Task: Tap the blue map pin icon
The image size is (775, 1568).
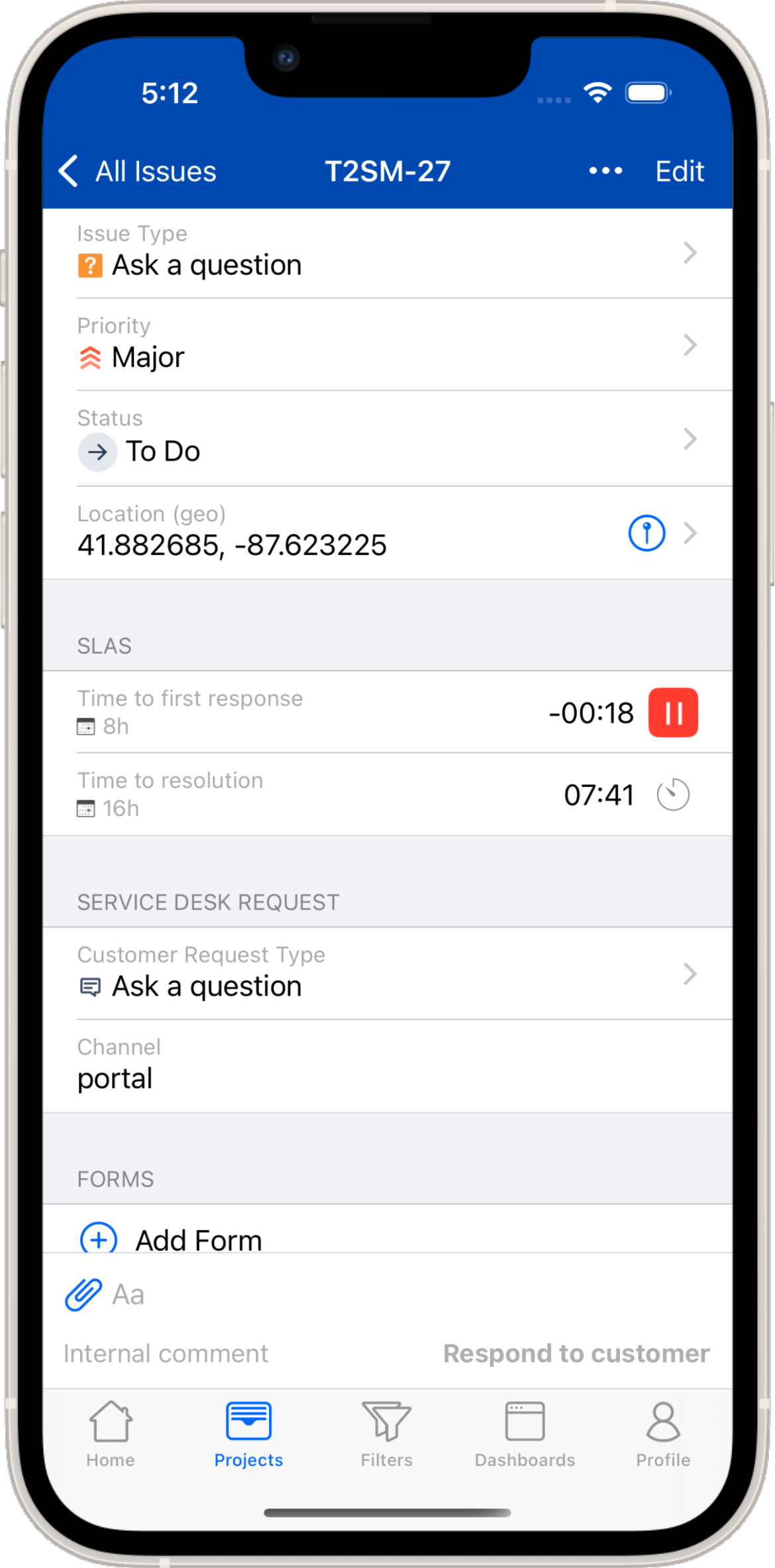Action: 646,533
